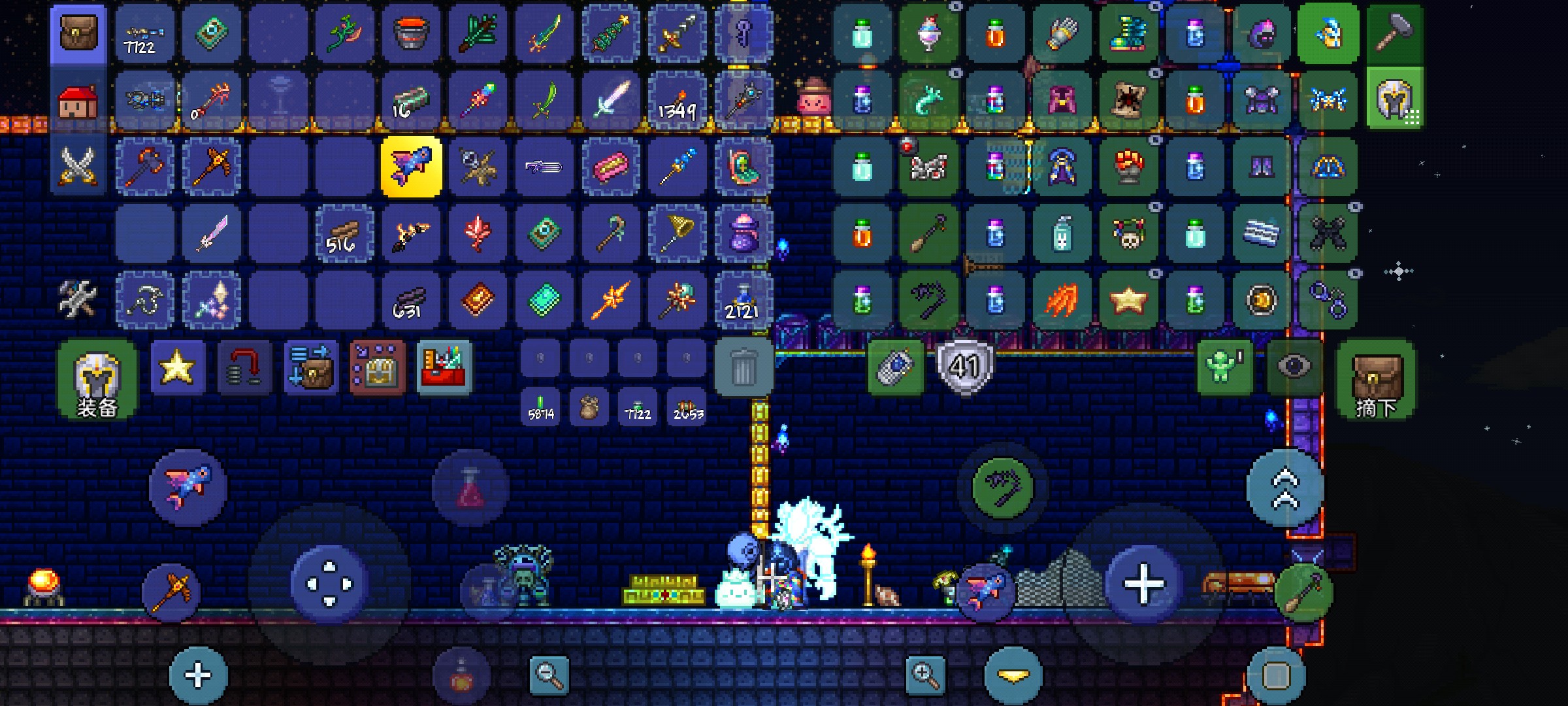Tap the quick stack to chests button
Image resolution: width=1568 pixels, height=706 pixels.
(x=244, y=367)
